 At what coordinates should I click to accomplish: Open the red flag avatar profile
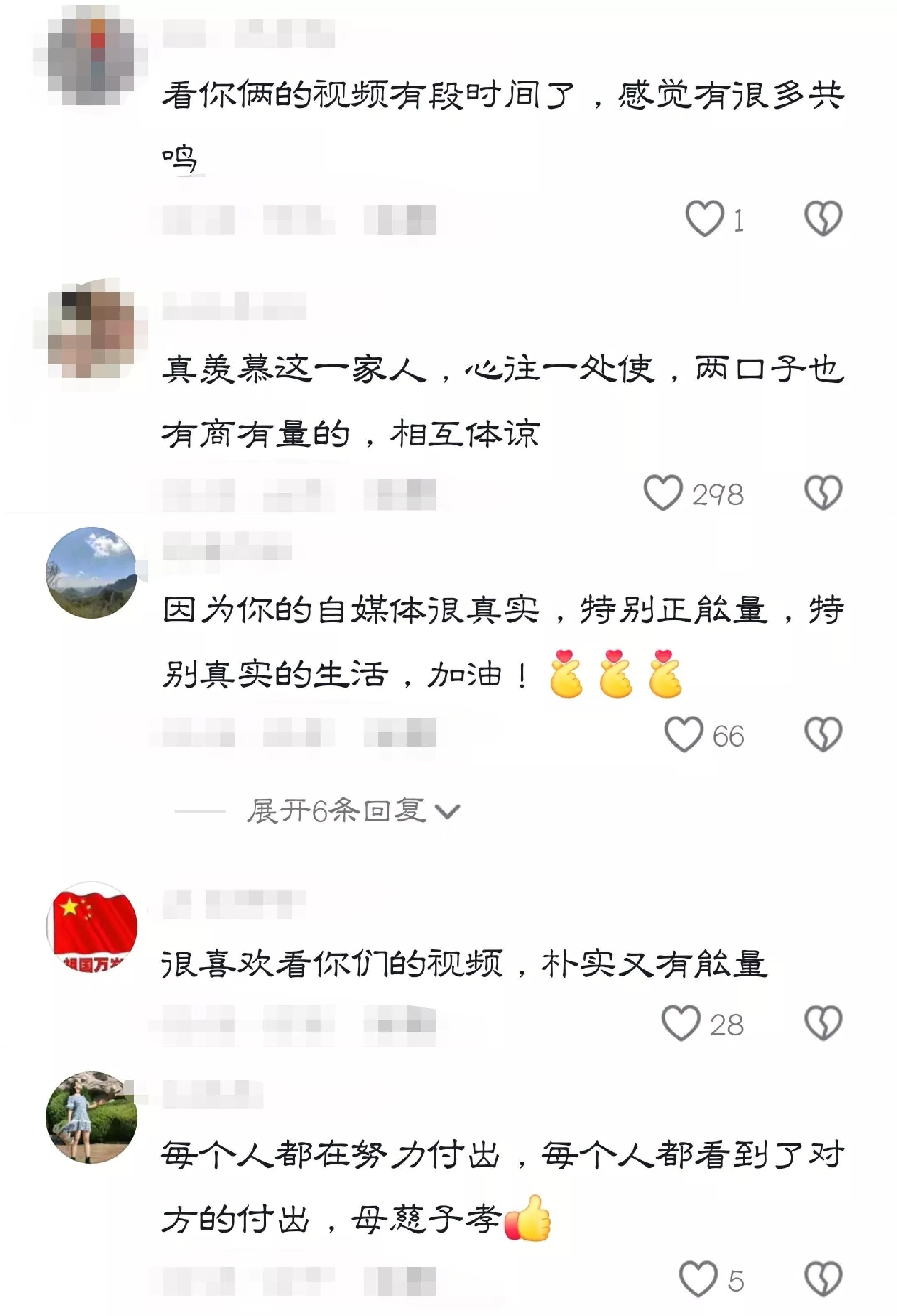[91, 927]
